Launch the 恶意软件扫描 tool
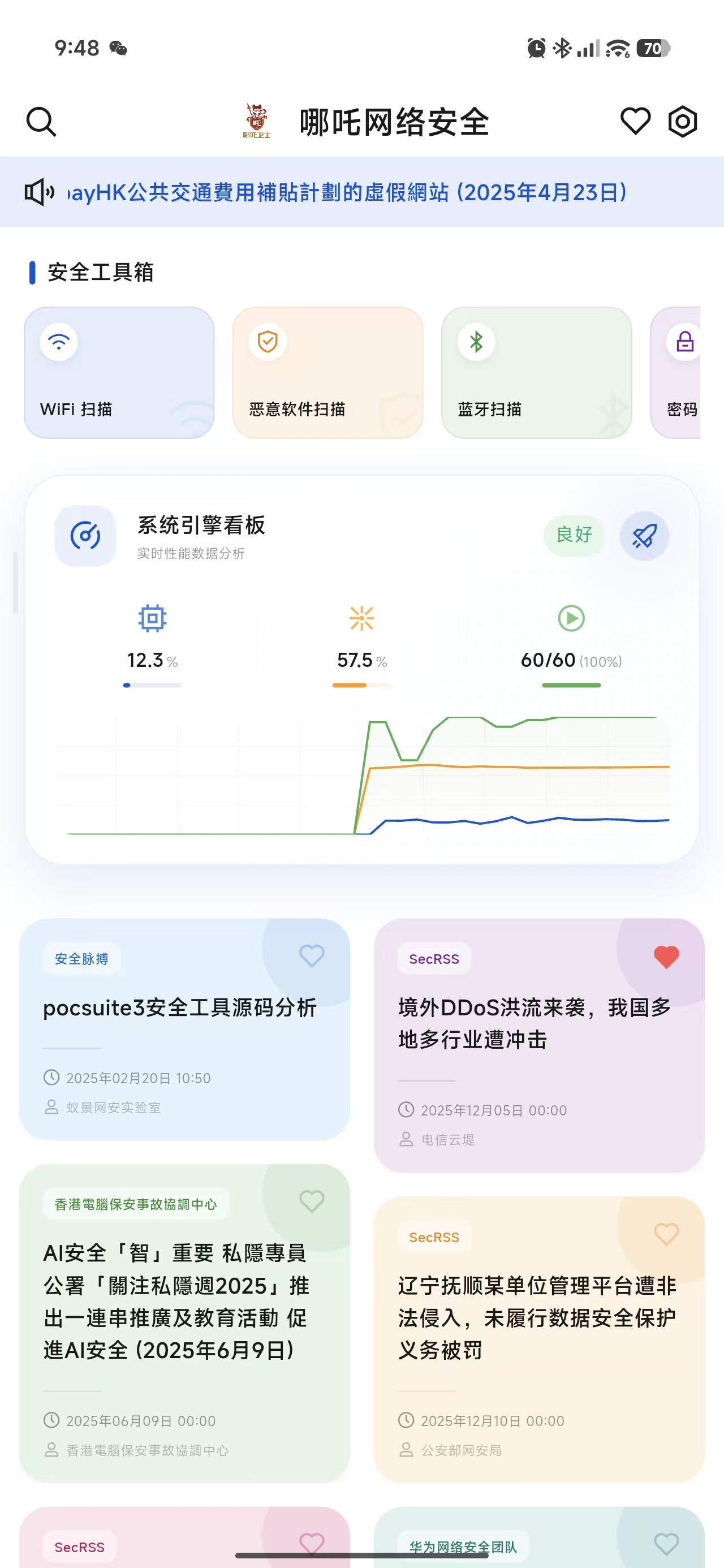724x1568 pixels. [327, 373]
